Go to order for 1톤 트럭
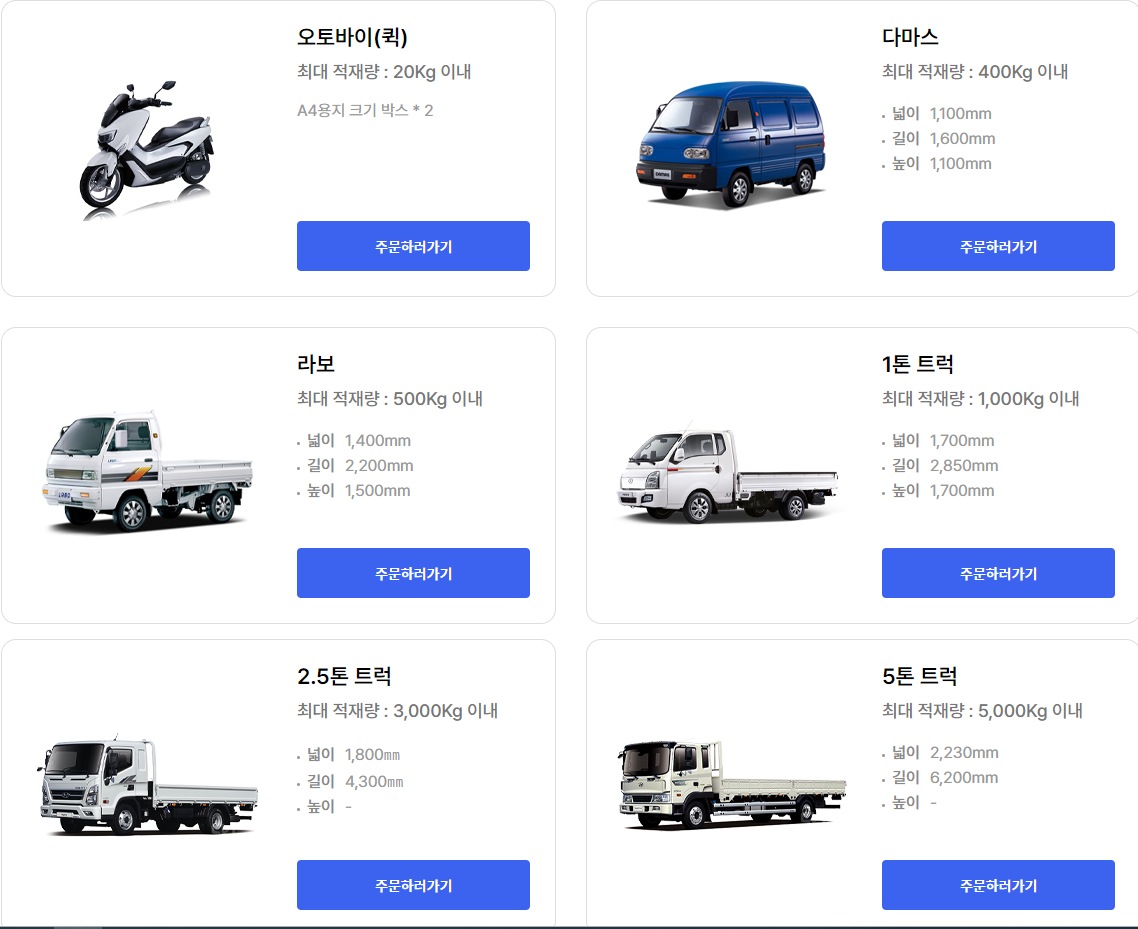The image size is (1138, 929). click(998, 573)
